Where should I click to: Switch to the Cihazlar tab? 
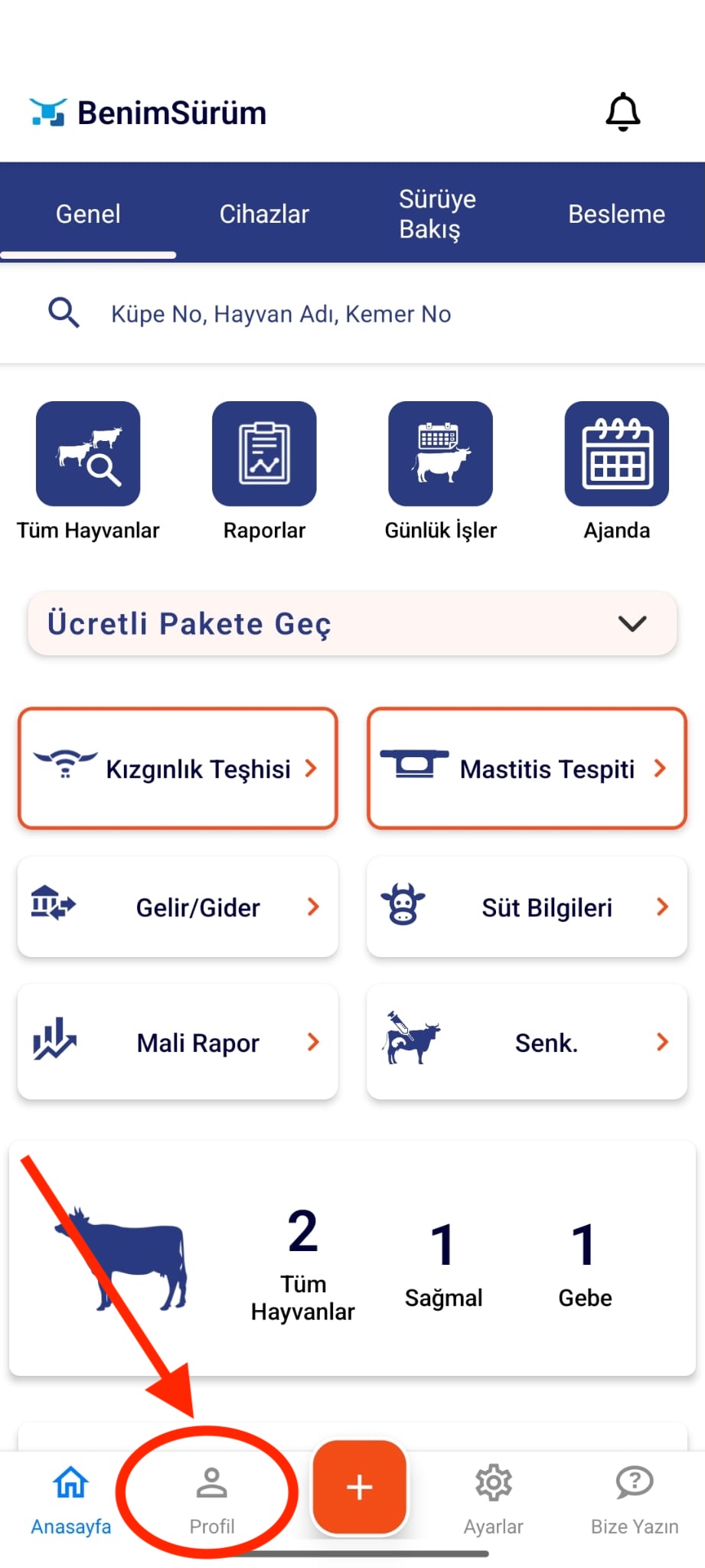click(x=264, y=214)
